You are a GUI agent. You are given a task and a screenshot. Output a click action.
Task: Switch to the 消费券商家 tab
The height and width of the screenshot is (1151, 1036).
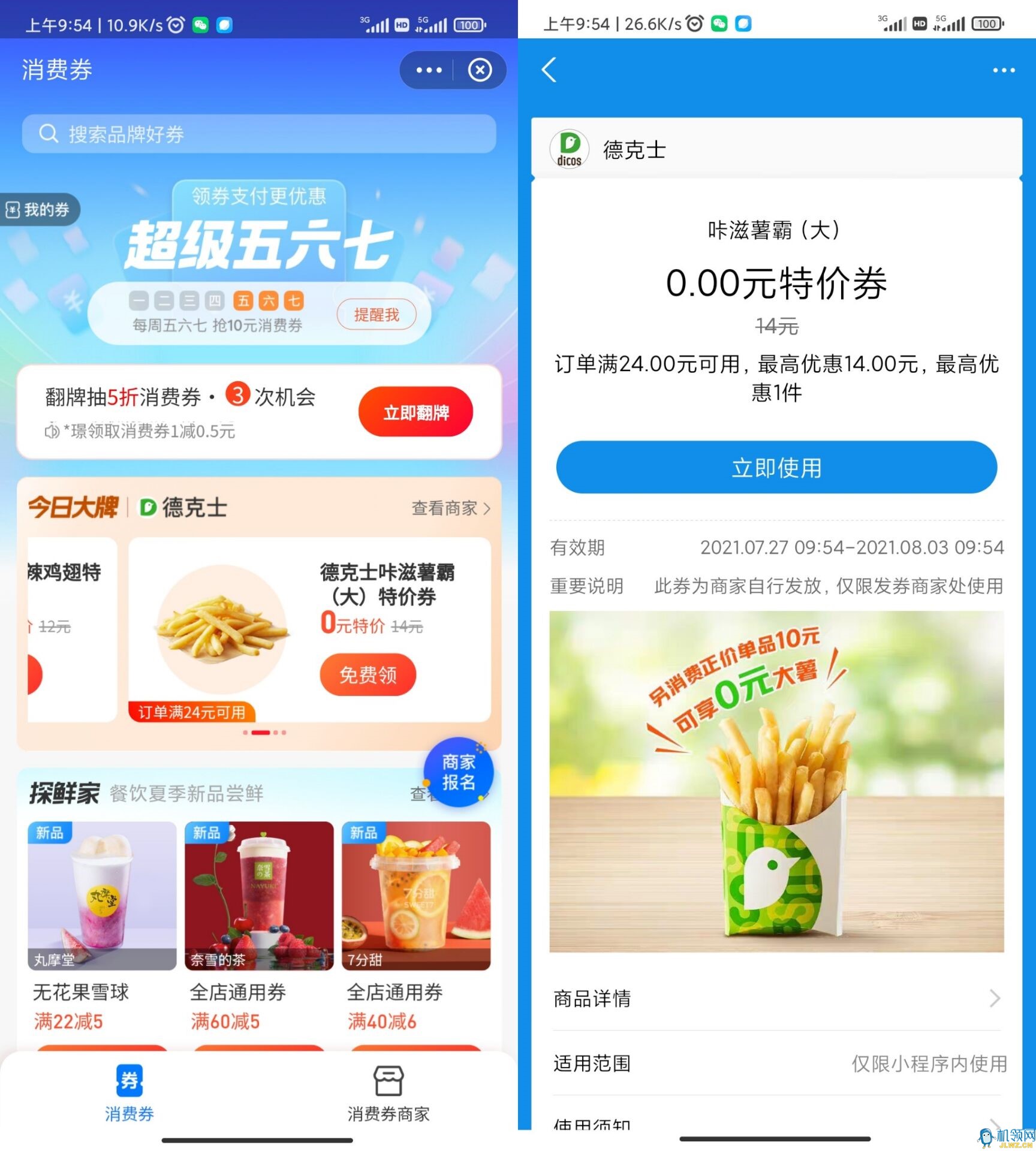(389, 1095)
